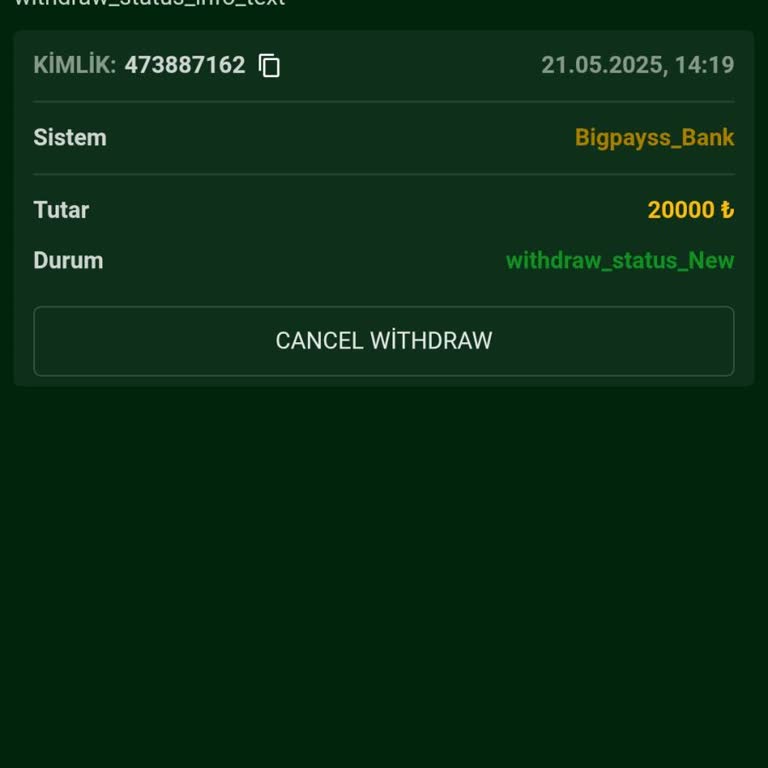Copy the KİMLİK number 473887162
Screen dimensions: 768x768
[x=270, y=66]
